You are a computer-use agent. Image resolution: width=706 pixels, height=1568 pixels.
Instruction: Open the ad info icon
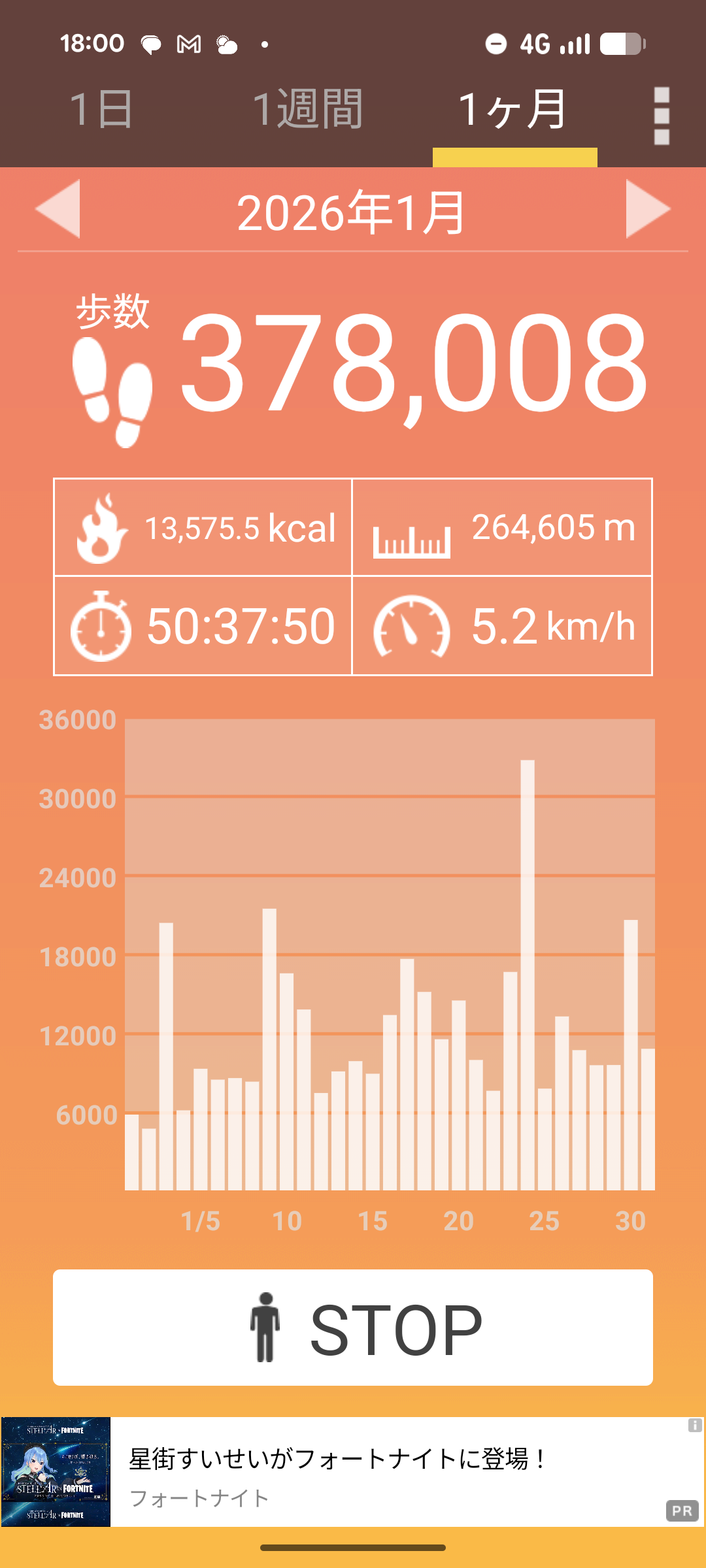tap(695, 1425)
